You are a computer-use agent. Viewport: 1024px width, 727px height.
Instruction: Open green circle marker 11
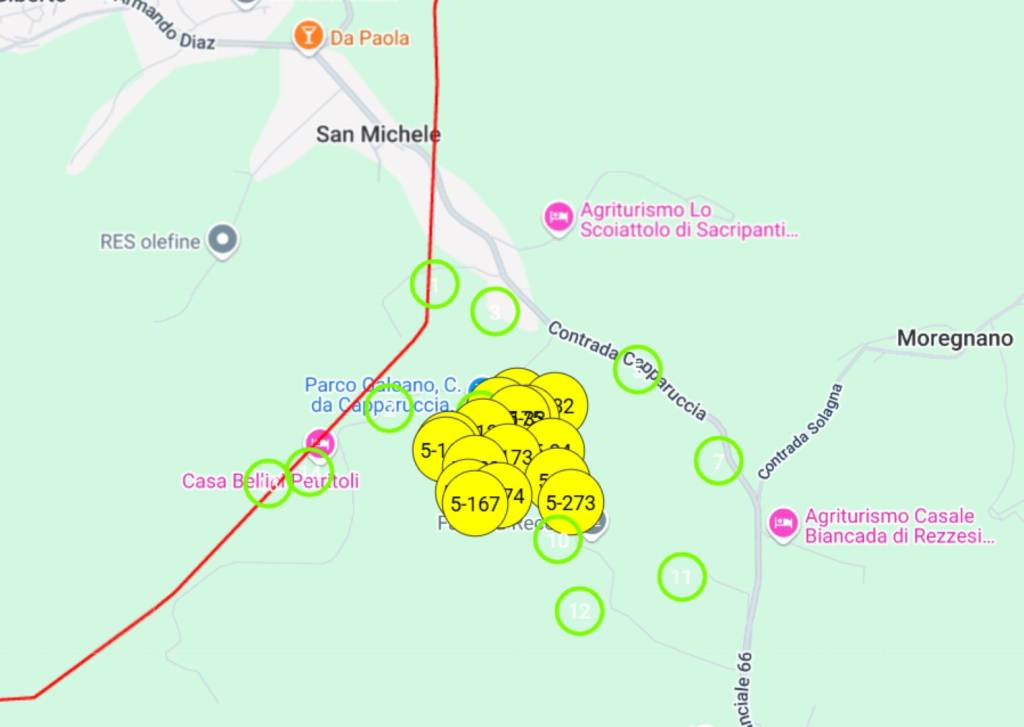682,577
